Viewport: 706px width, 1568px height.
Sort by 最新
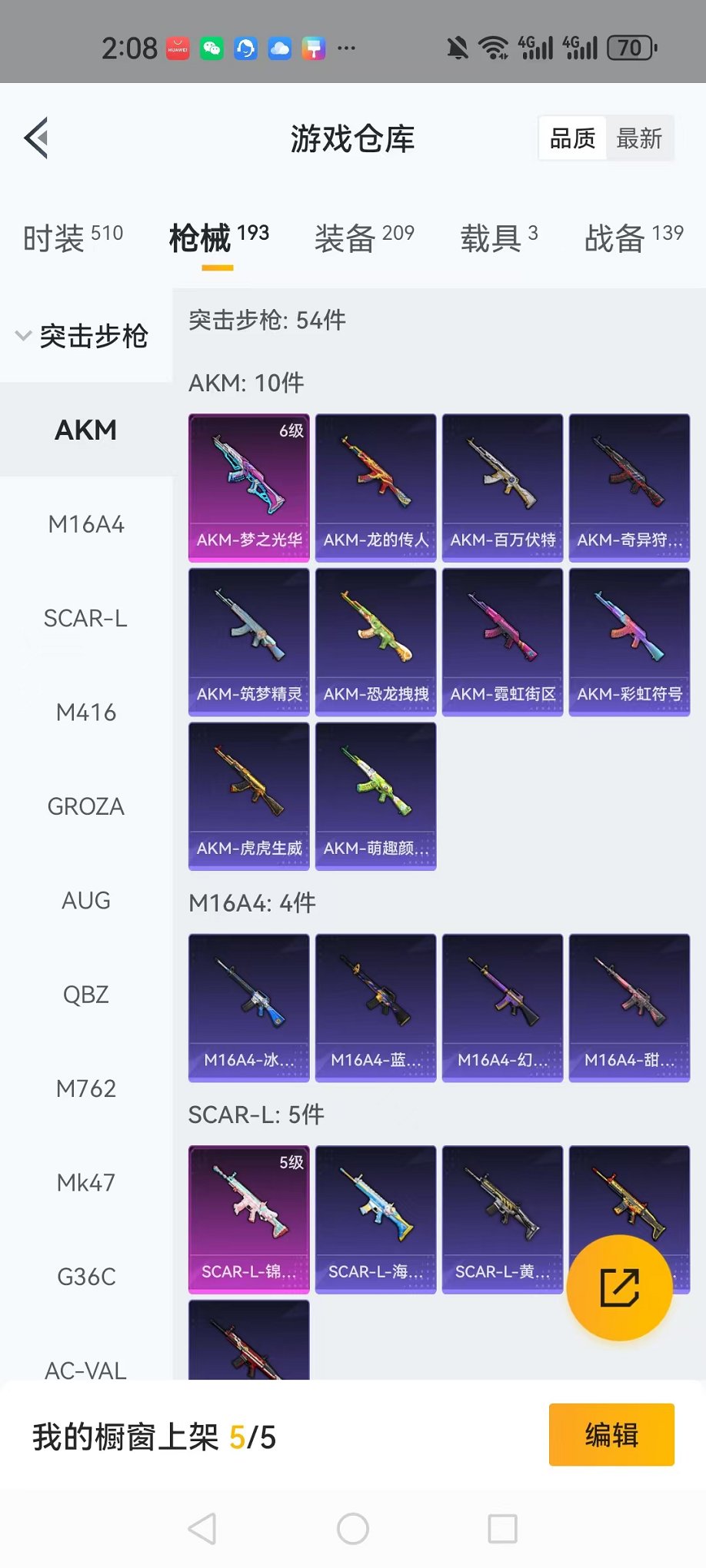(x=638, y=138)
